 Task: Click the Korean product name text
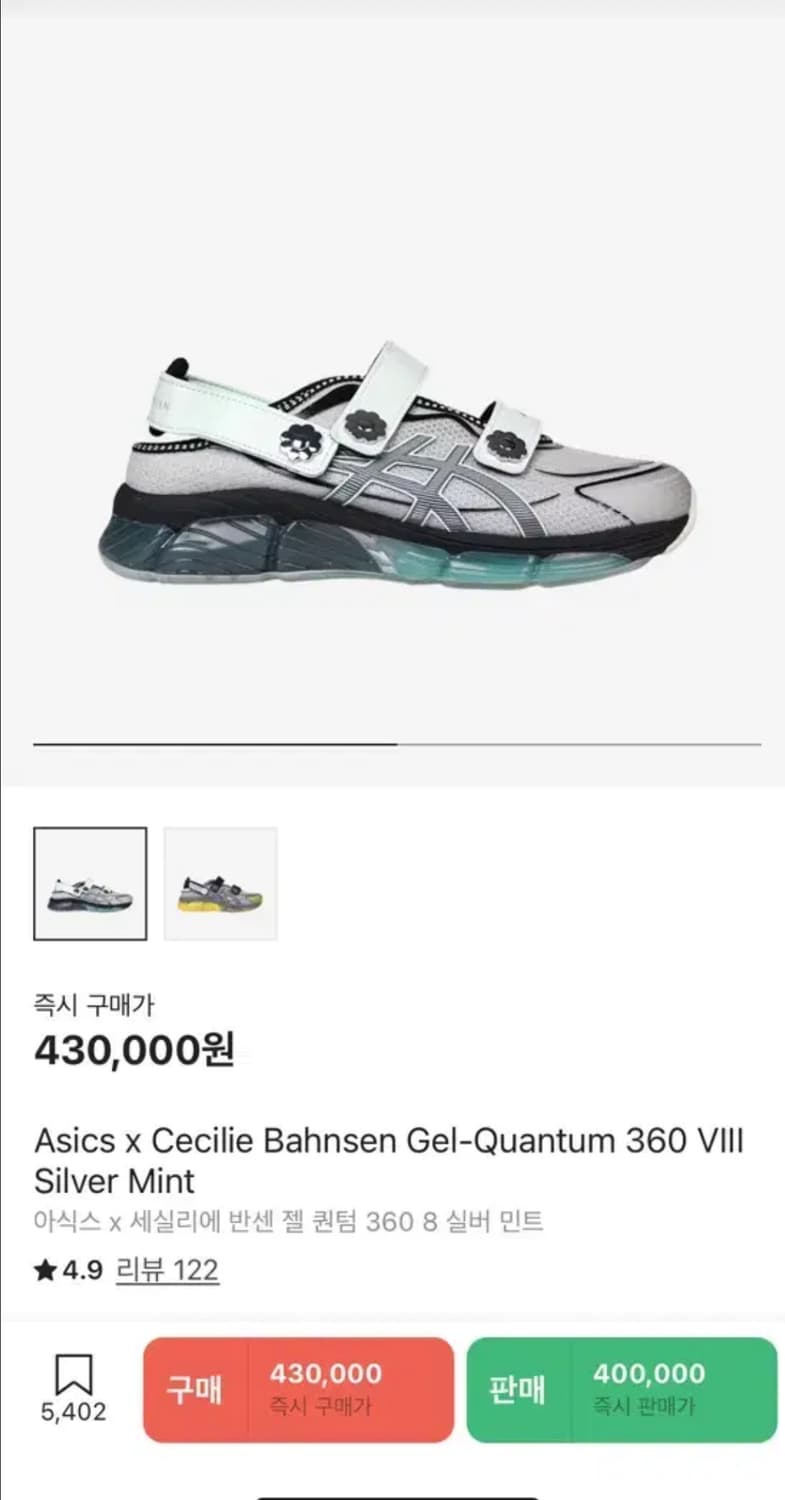pyautogui.click(x=290, y=1221)
